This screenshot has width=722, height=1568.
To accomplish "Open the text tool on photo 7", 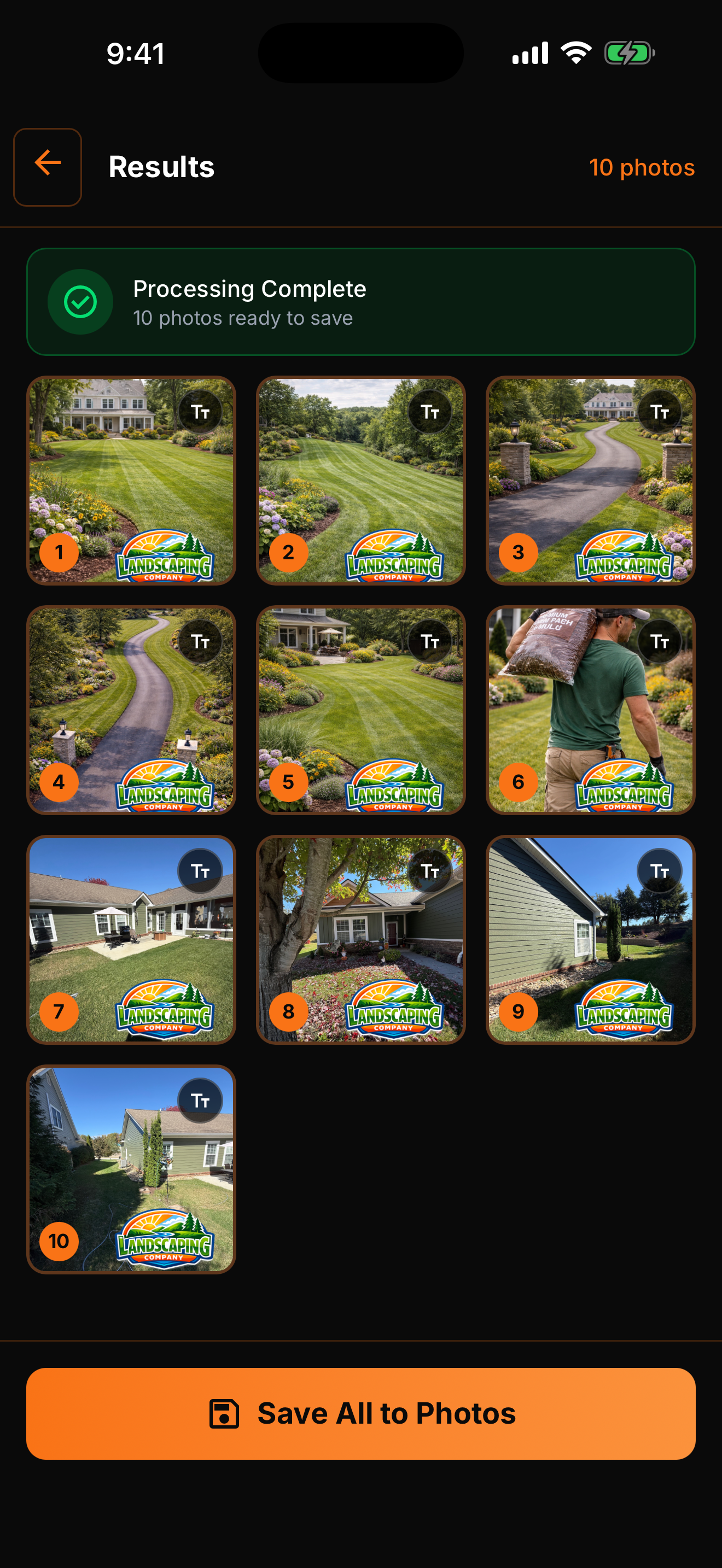I will pyautogui.click(x=200, y=871).
